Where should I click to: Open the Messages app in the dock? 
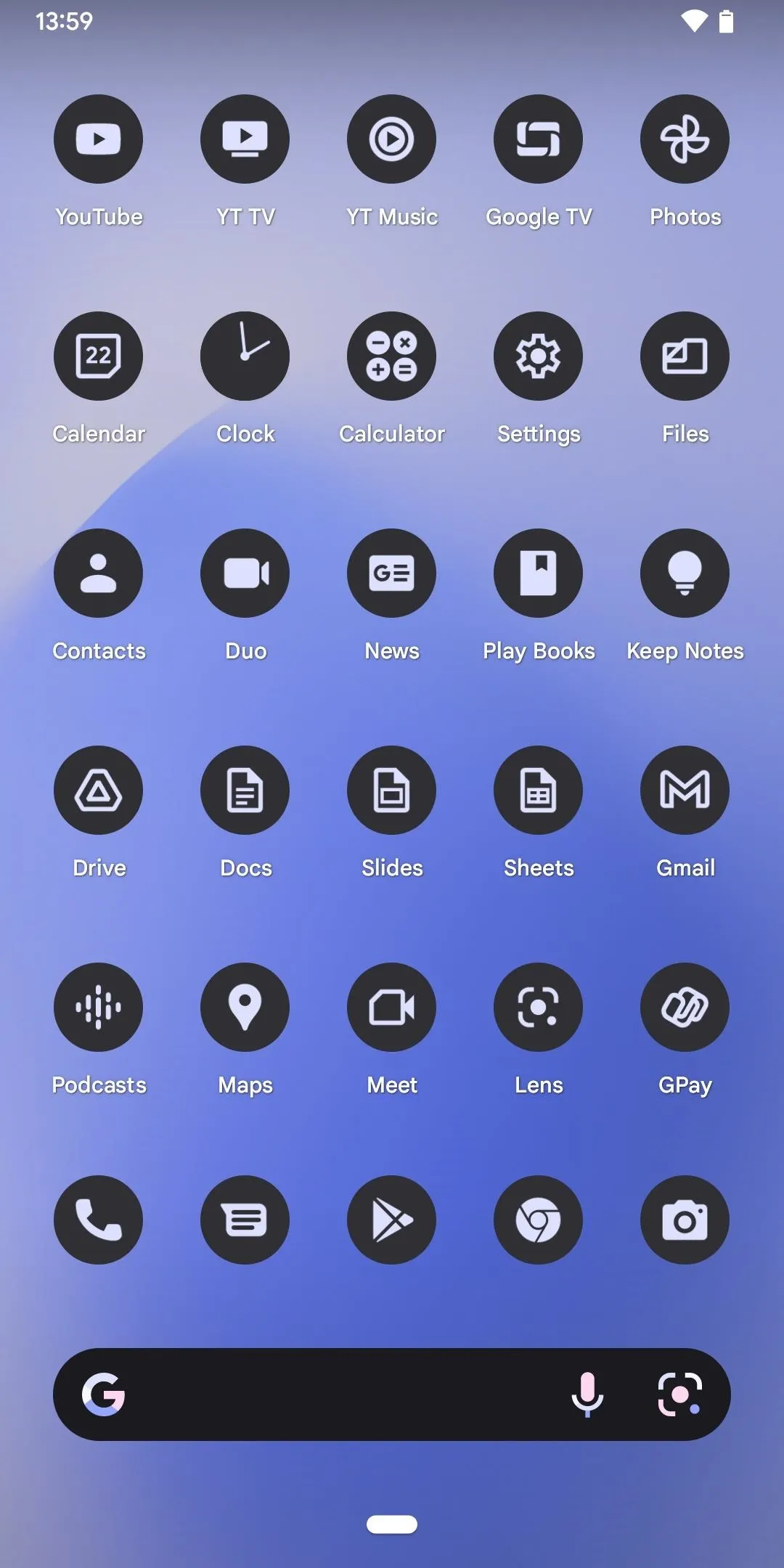tap(245, 1220)
